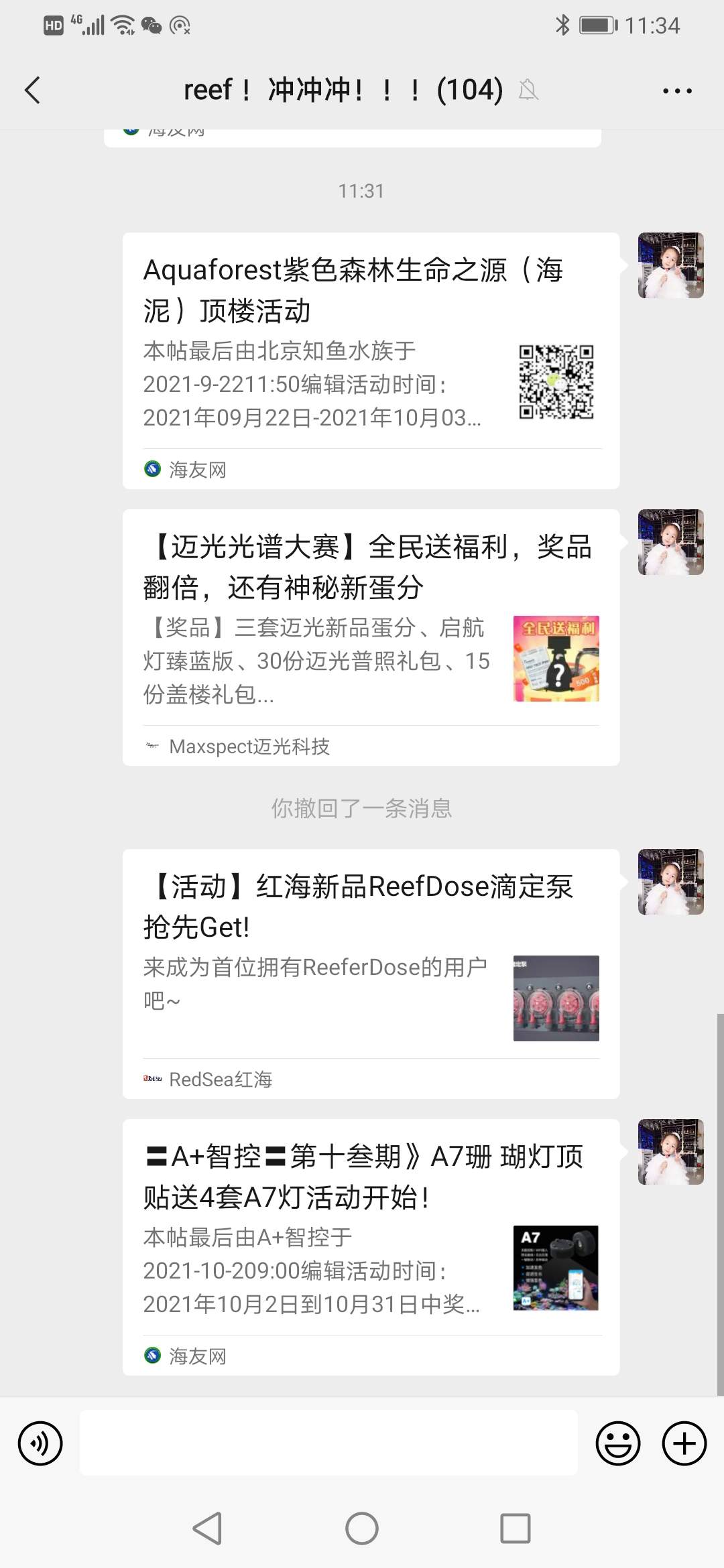Switch to voice message input
This screenshot has height=1568, width=724.
click(40, 1443)
